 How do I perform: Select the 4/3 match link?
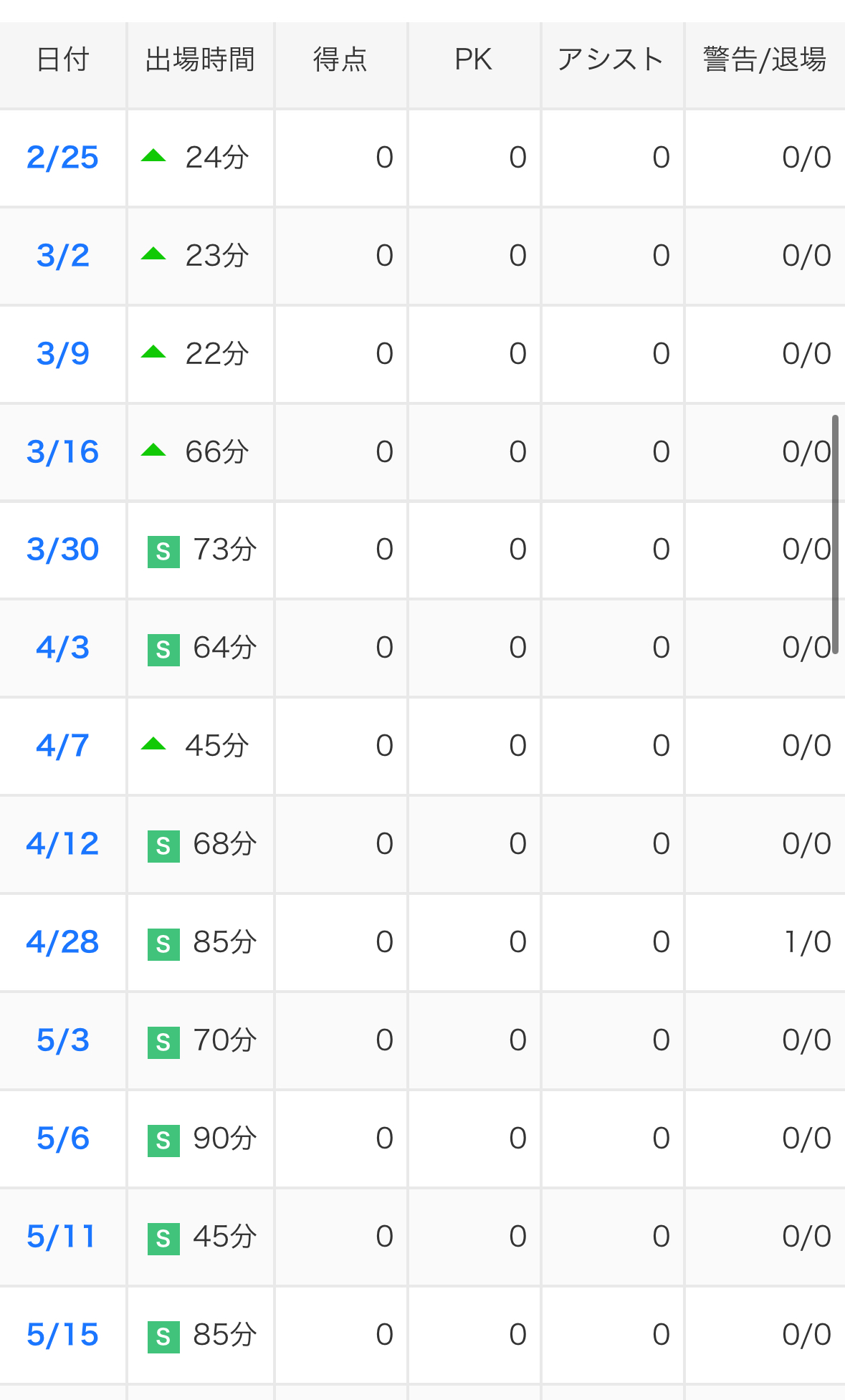click(x=62, y=648)
